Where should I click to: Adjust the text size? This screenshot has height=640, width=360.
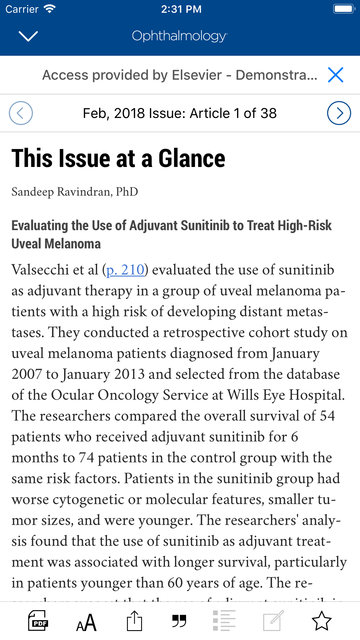tap(87, 622)
